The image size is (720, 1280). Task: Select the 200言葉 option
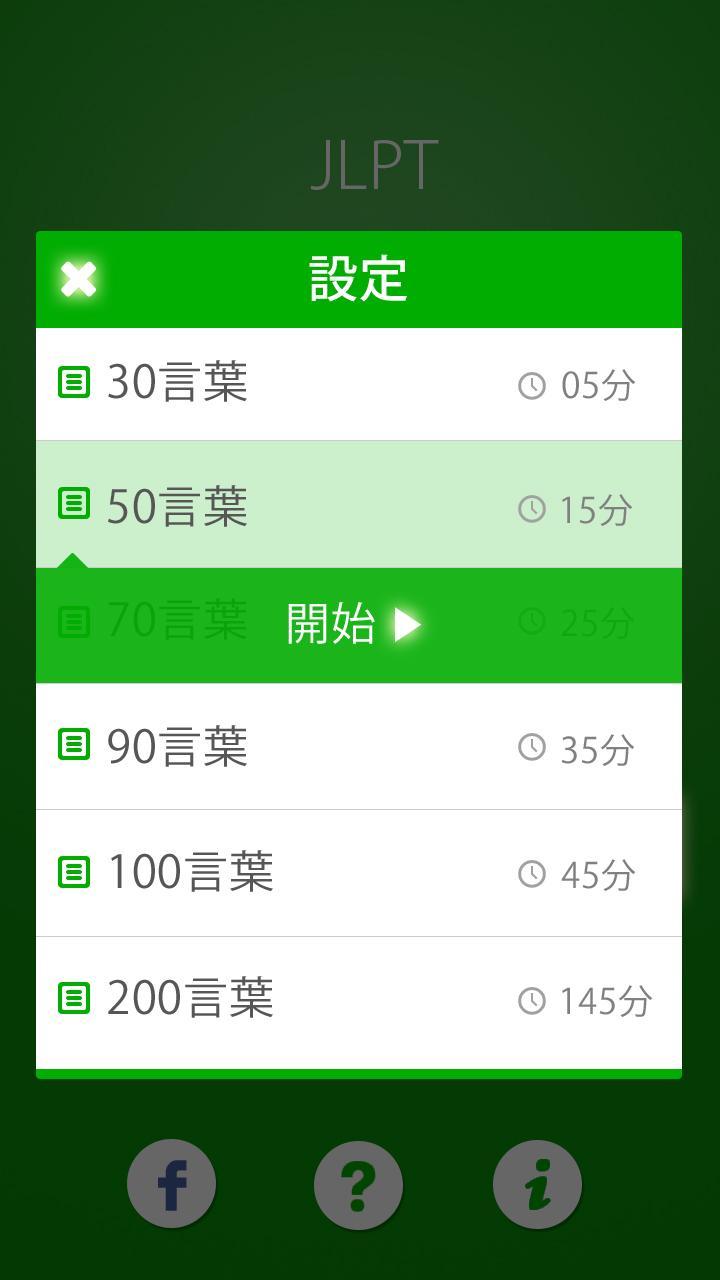coord(358,999)
